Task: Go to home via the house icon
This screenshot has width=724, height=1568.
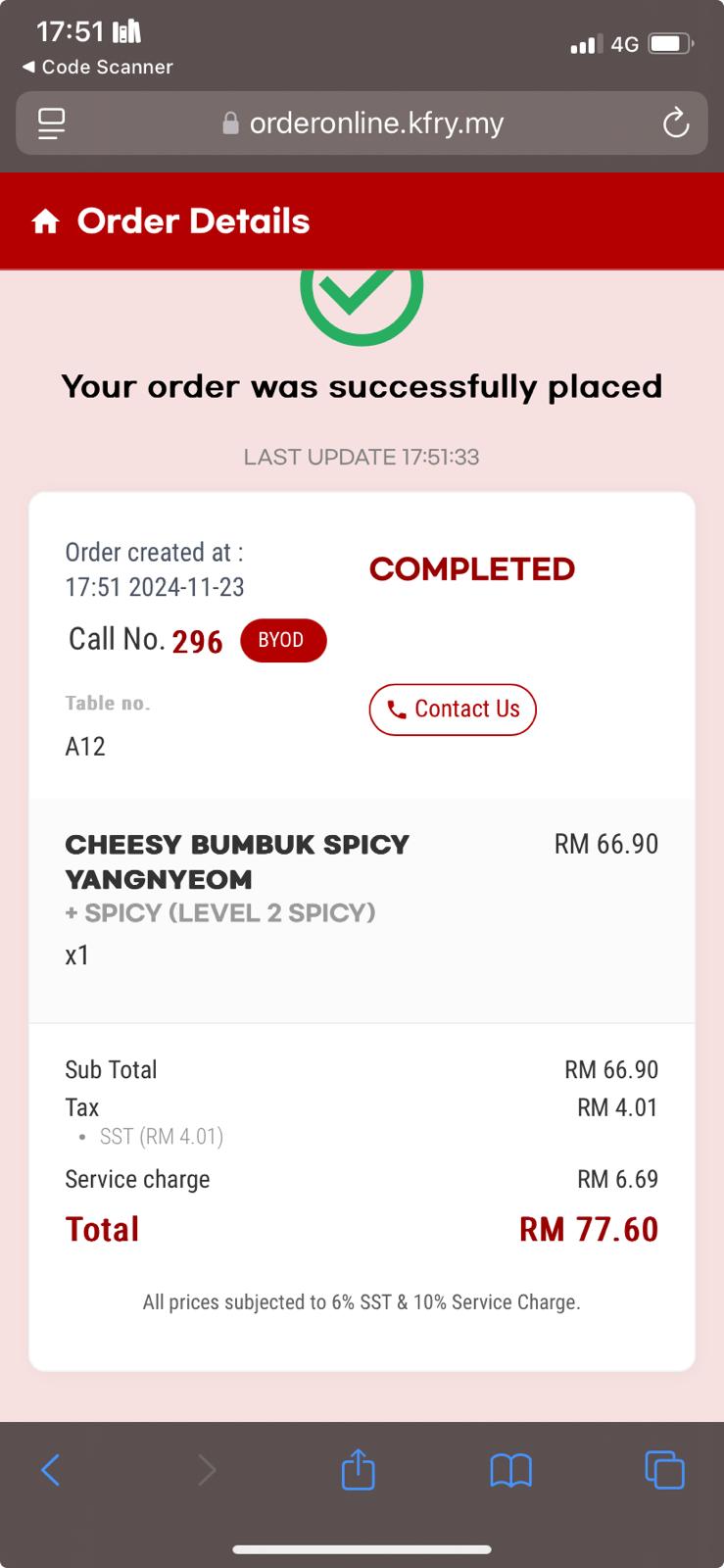Action: click(x=45, y=222)
